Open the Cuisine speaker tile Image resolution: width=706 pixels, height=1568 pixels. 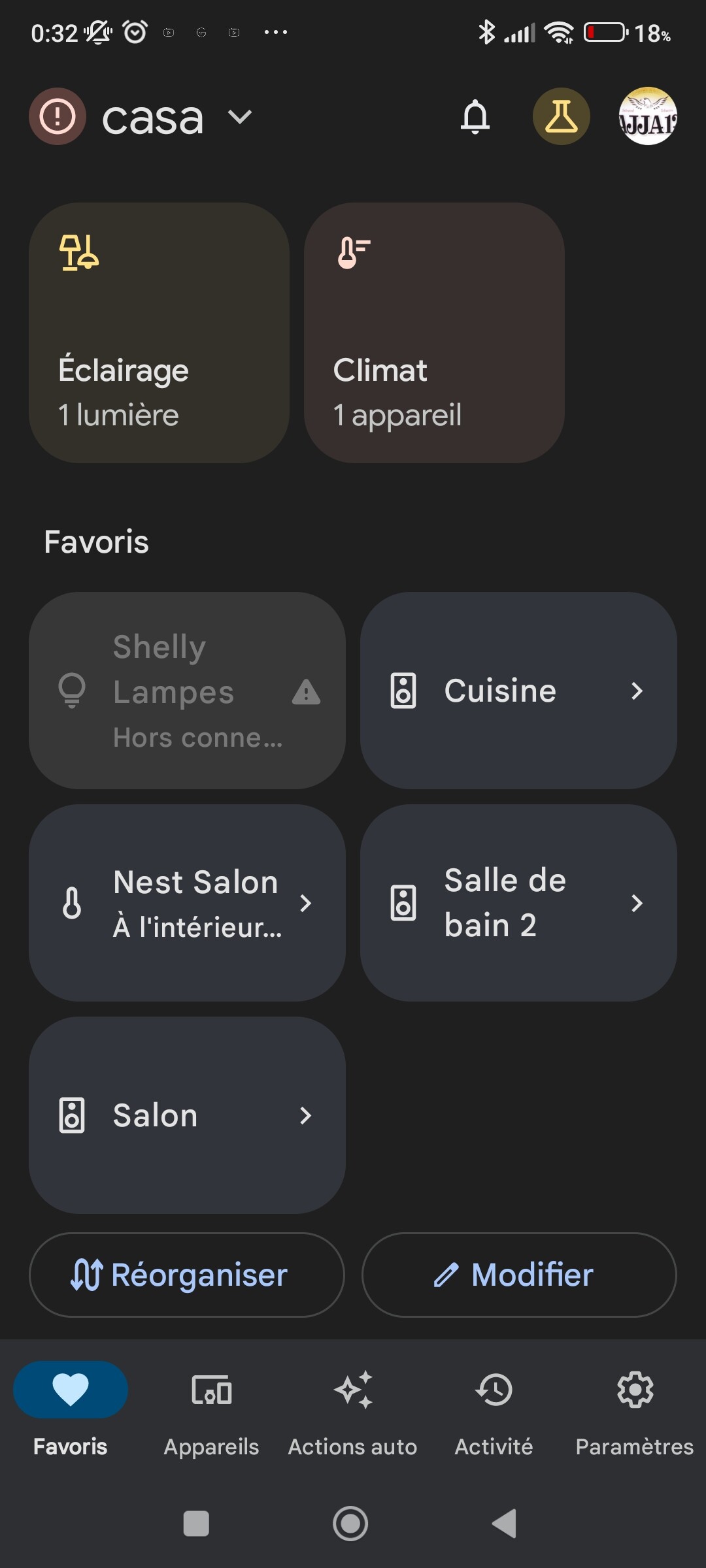(x=518, y=691)
